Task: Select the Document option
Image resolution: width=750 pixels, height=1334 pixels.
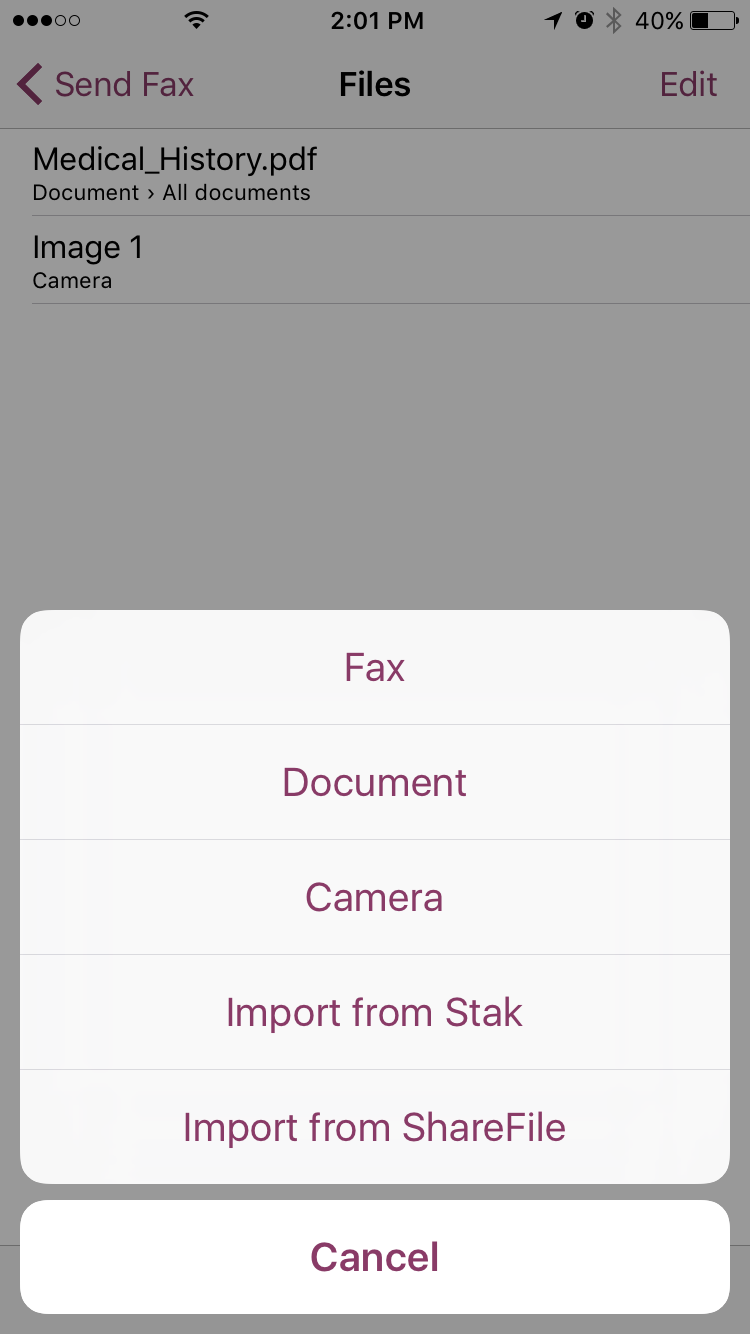Action: tap(374, 782)
